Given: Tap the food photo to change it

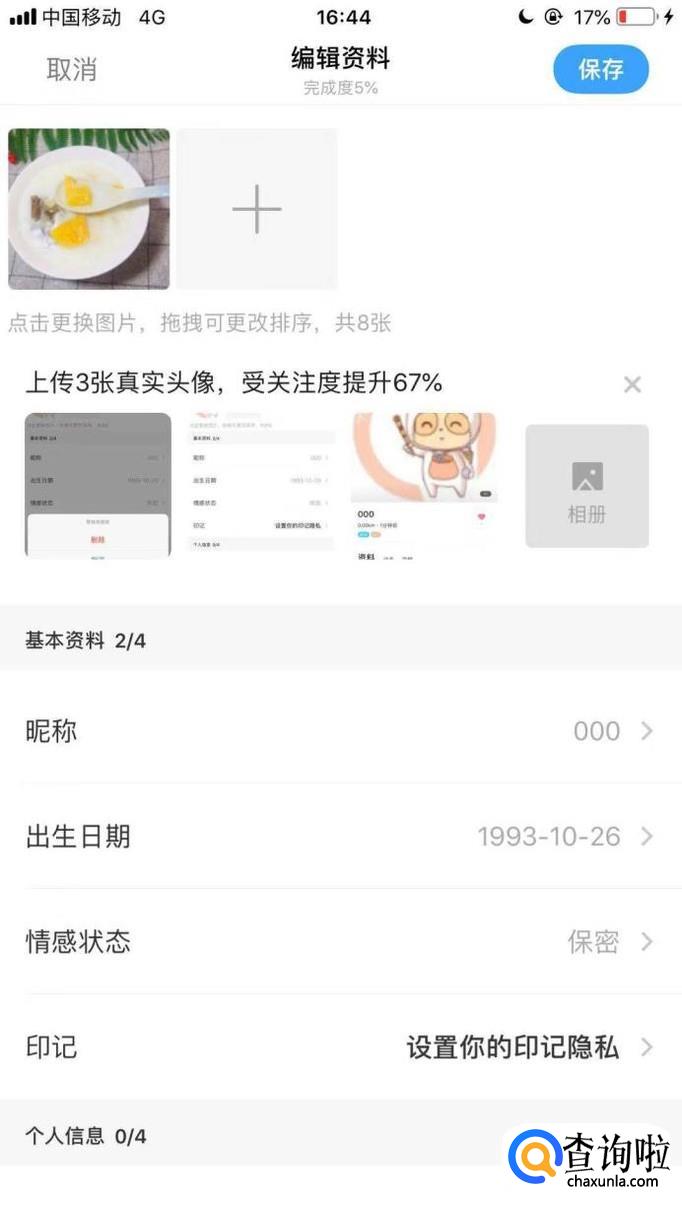Looking at the screenshot, I should click(89, 209).
